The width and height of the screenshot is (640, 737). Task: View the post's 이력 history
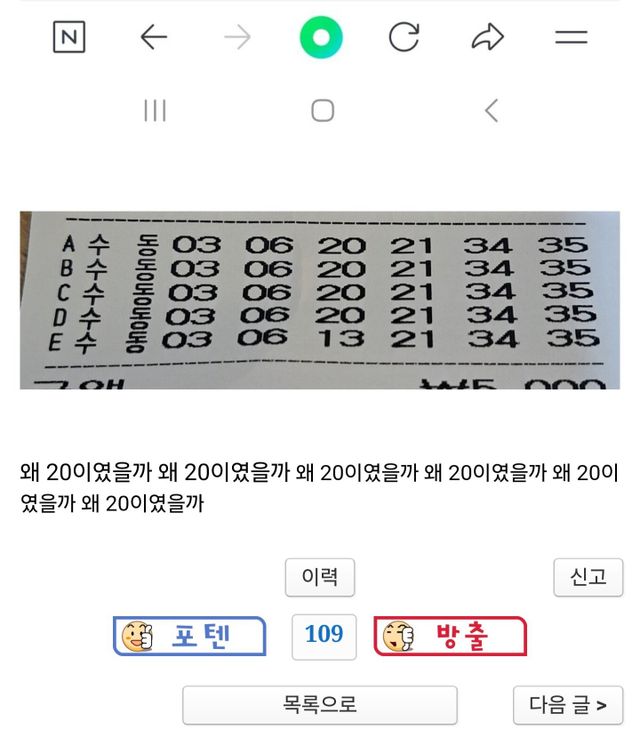click(320, 577)
